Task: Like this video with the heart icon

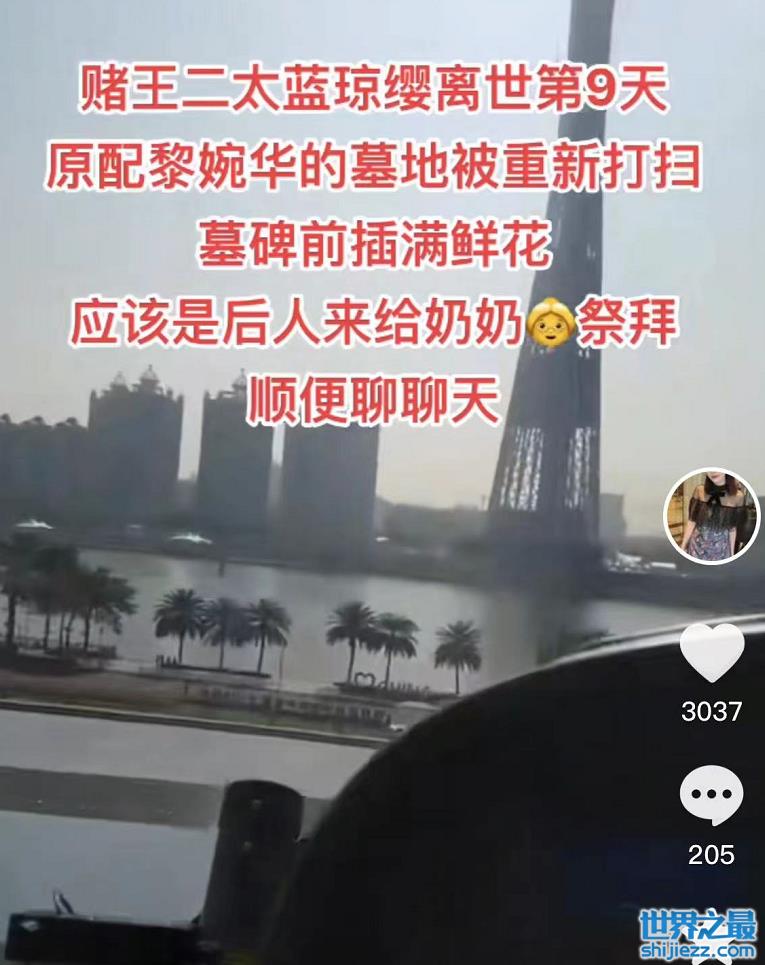Action: point(711,653)
